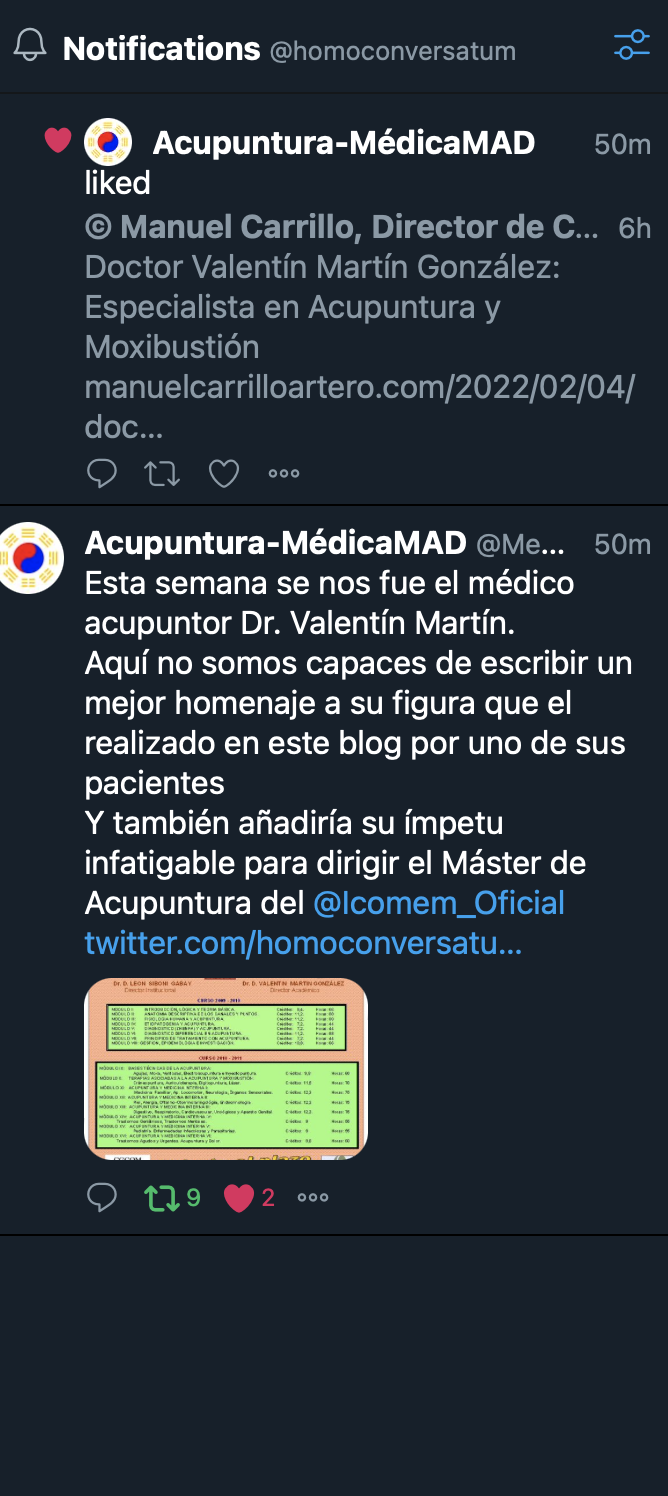Reply to the Dr. Valentín Martín tweet
Screen dimensions: 668x1496
point(101,1197)
